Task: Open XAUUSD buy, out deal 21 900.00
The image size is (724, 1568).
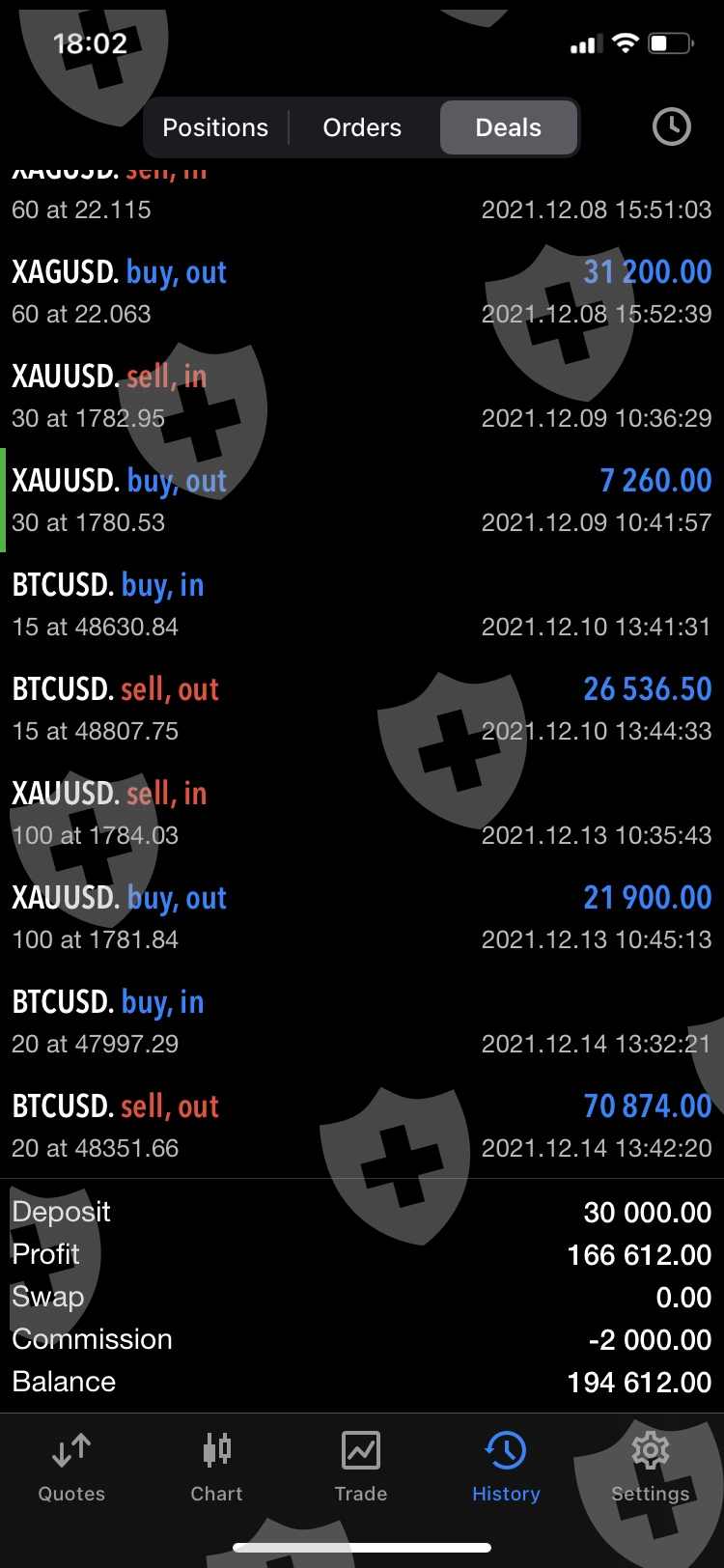Action: click(x=362, y=917)
